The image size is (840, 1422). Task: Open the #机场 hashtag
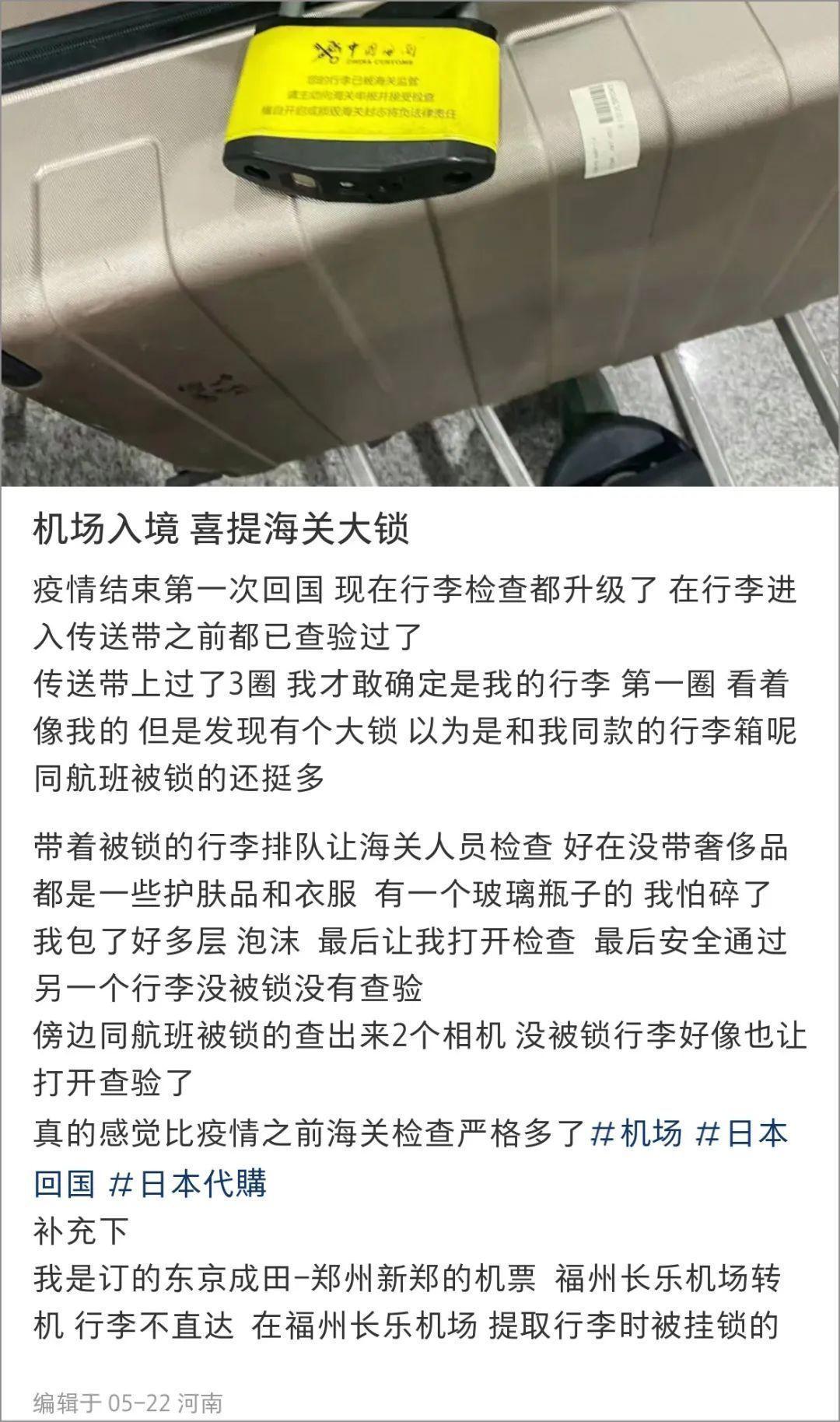pos(636,1133)
